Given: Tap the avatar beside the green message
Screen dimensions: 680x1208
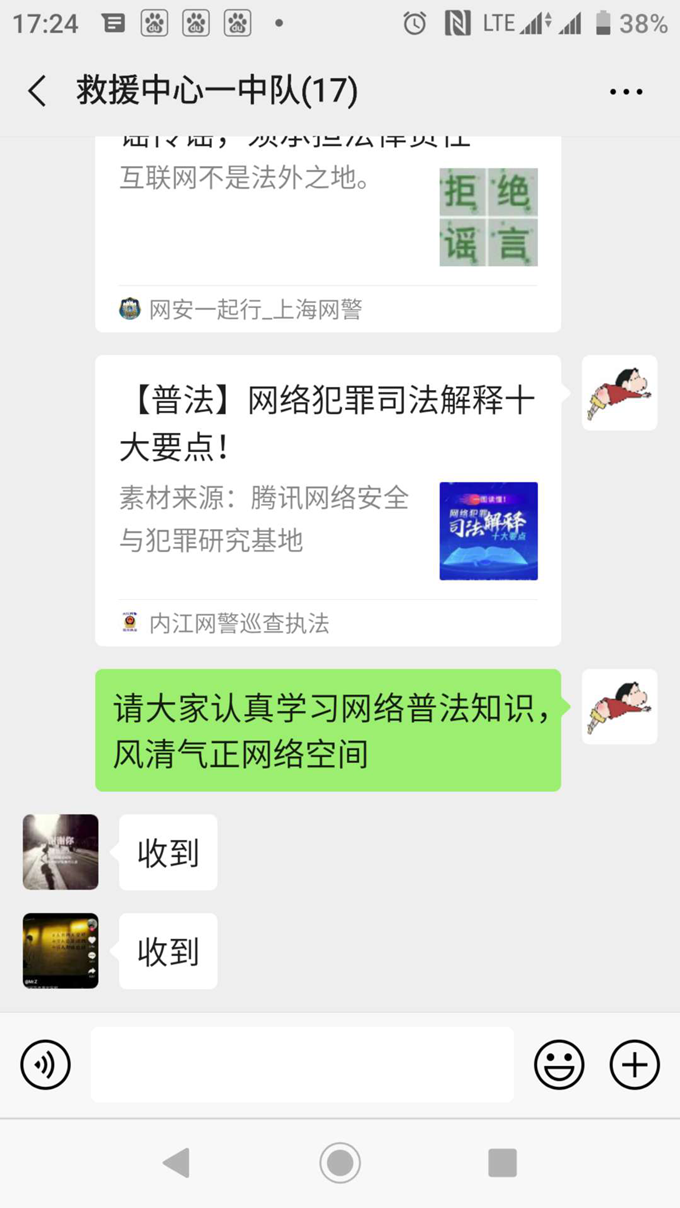Looking at the screenshot, I should pos(619,707).
